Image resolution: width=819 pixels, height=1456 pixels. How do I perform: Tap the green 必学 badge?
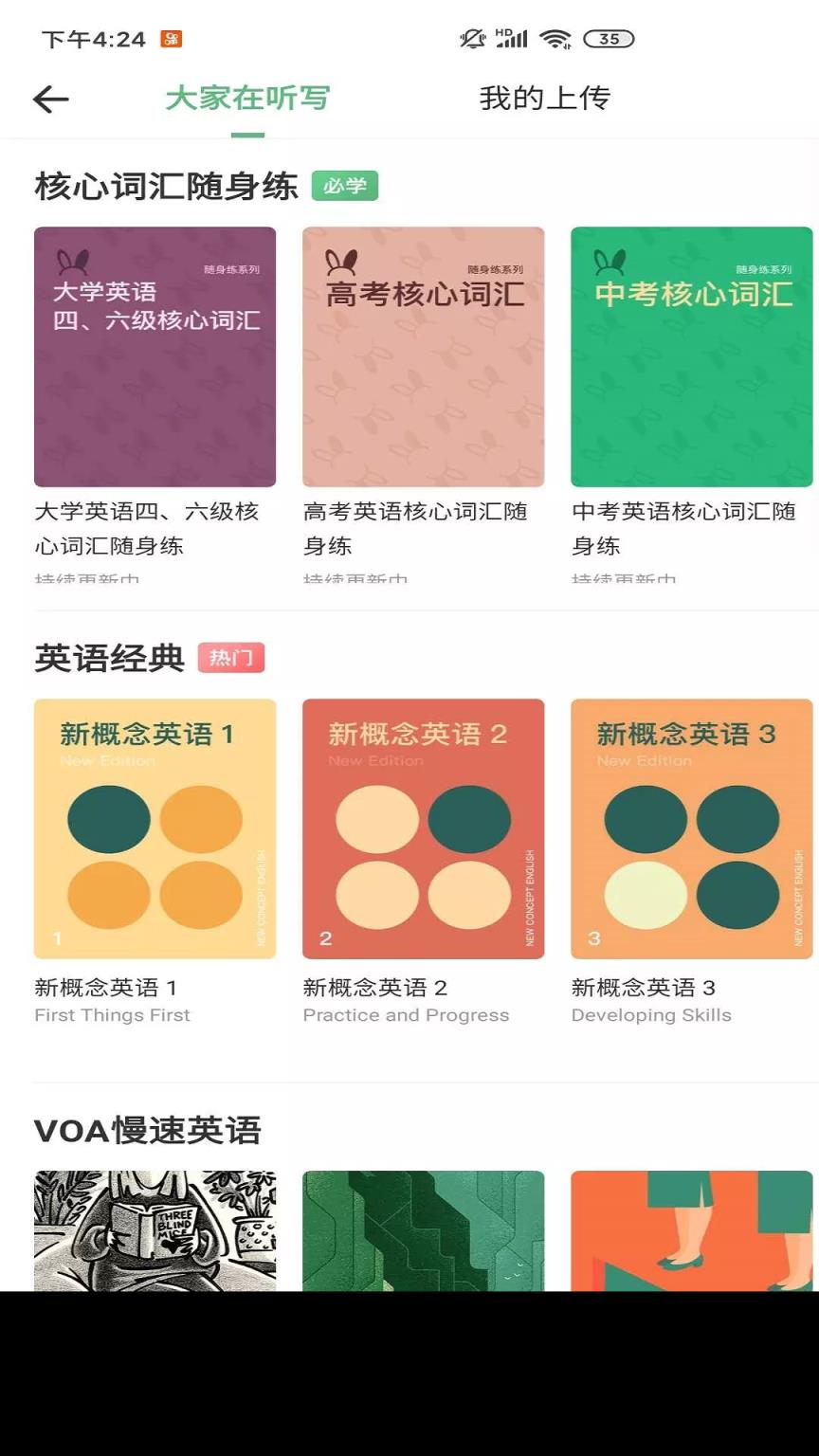[347, 187]
